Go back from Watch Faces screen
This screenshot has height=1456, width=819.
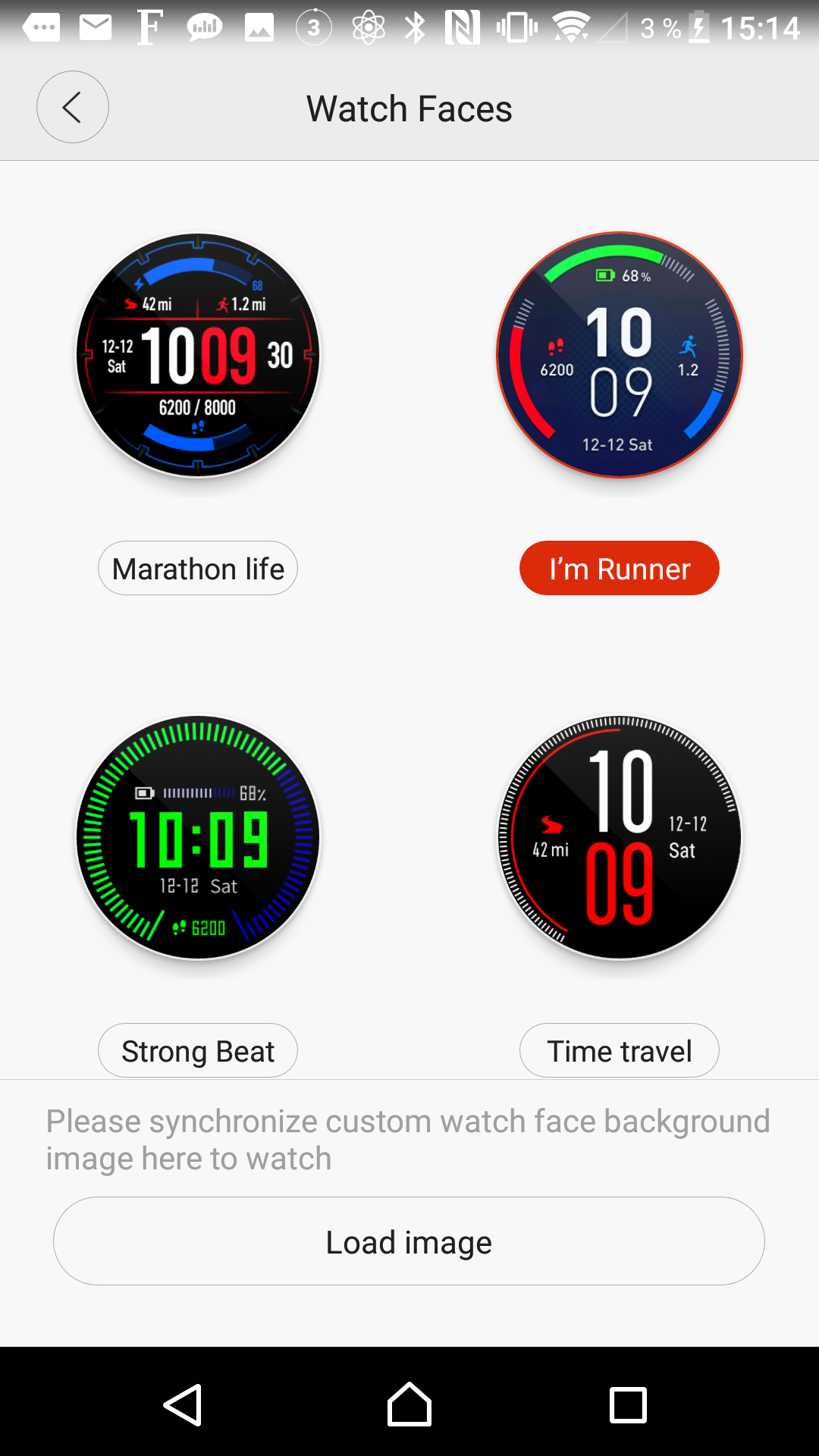click(x=73, y=107)
